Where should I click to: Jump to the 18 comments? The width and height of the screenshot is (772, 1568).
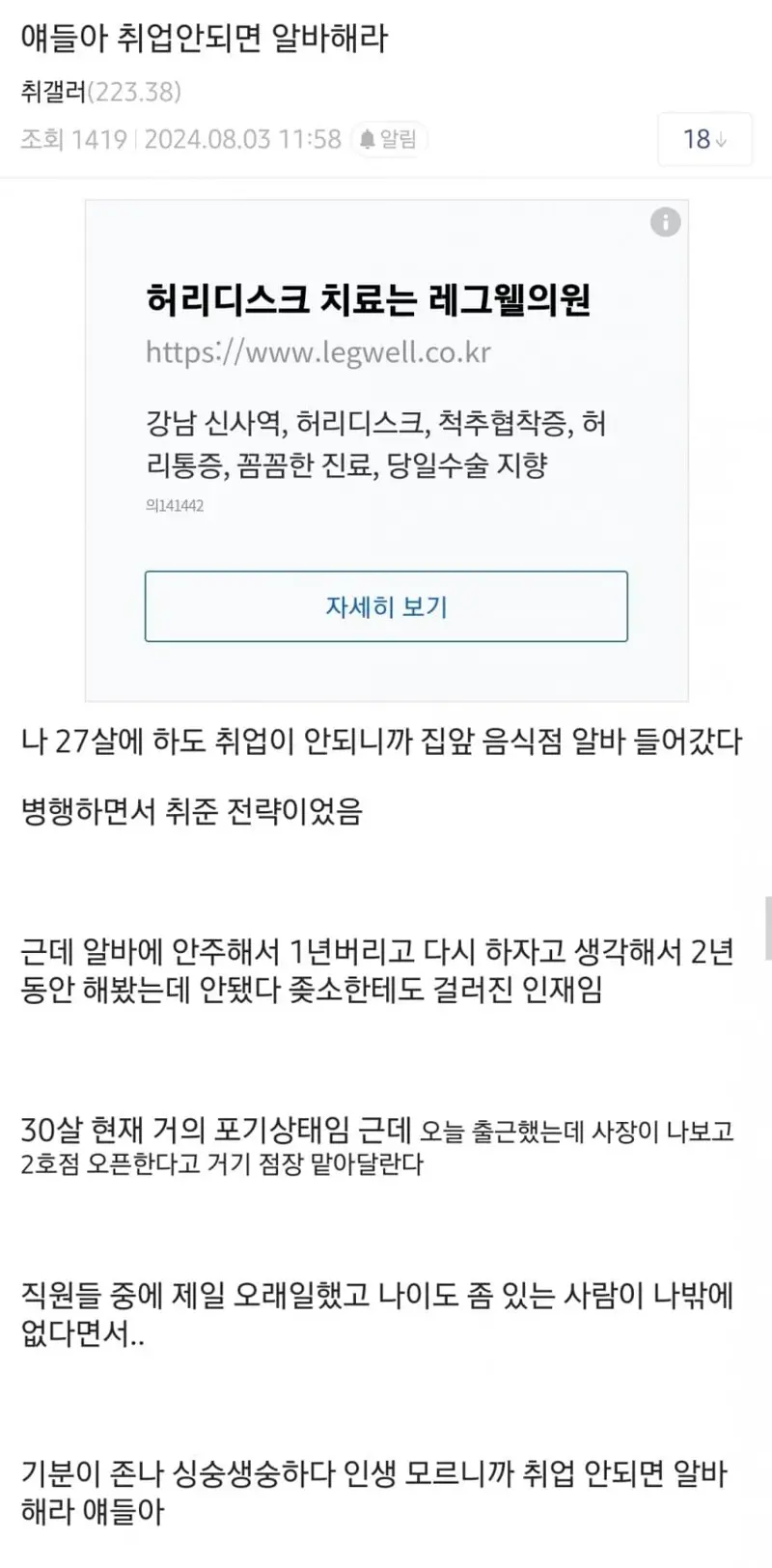point(704,140)
